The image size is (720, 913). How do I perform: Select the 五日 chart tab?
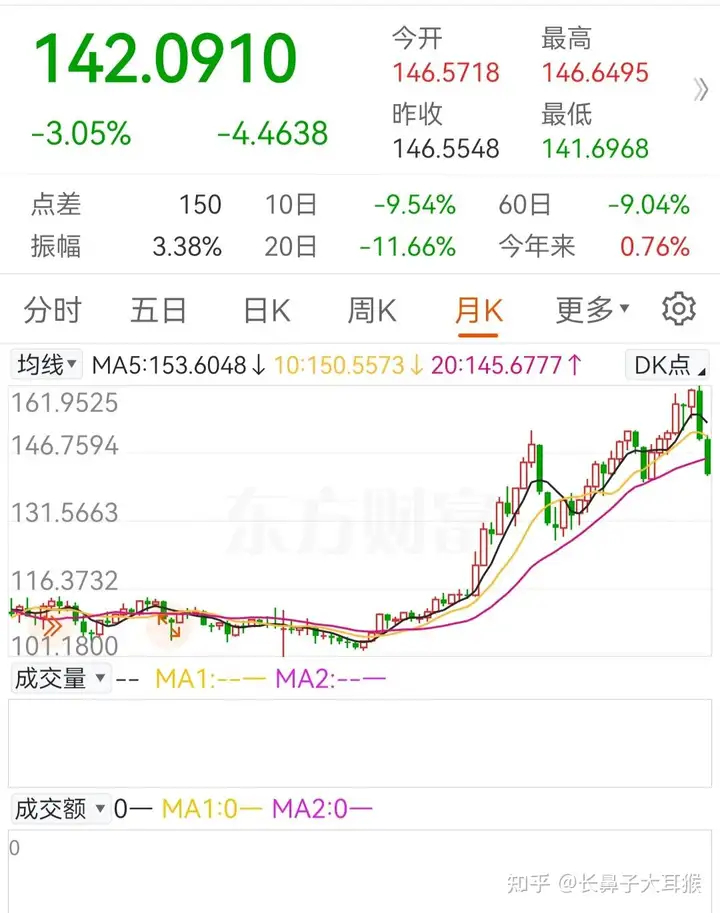pyautogui.click(x=158, y=310)
